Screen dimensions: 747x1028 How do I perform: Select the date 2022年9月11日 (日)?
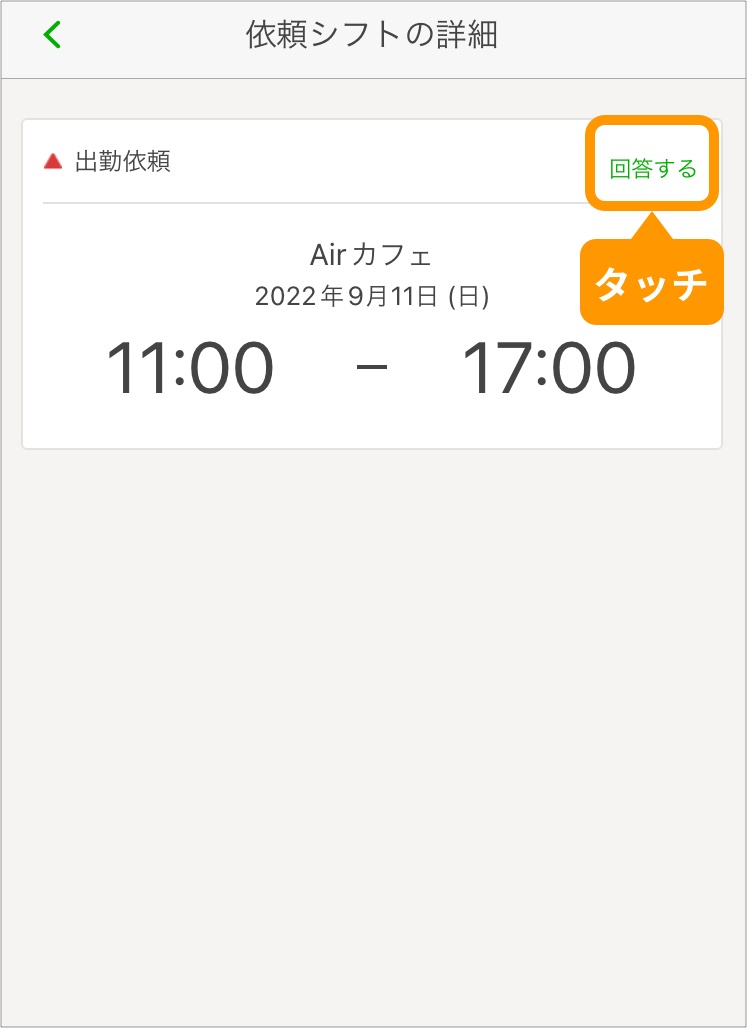coord(371,296)
